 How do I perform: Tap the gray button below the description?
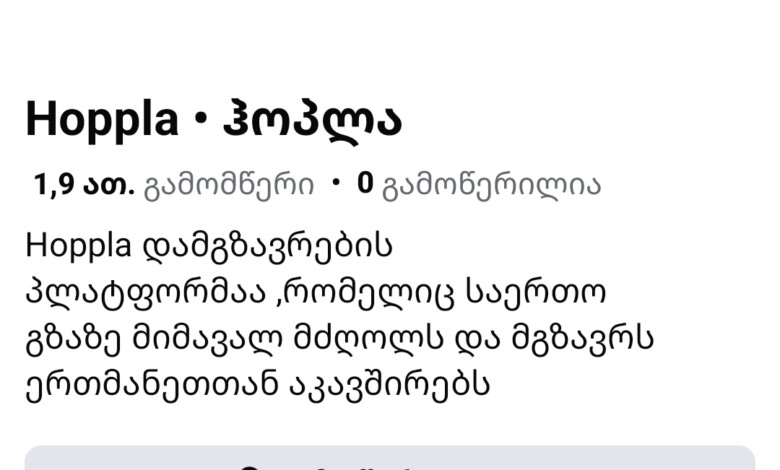390,458
